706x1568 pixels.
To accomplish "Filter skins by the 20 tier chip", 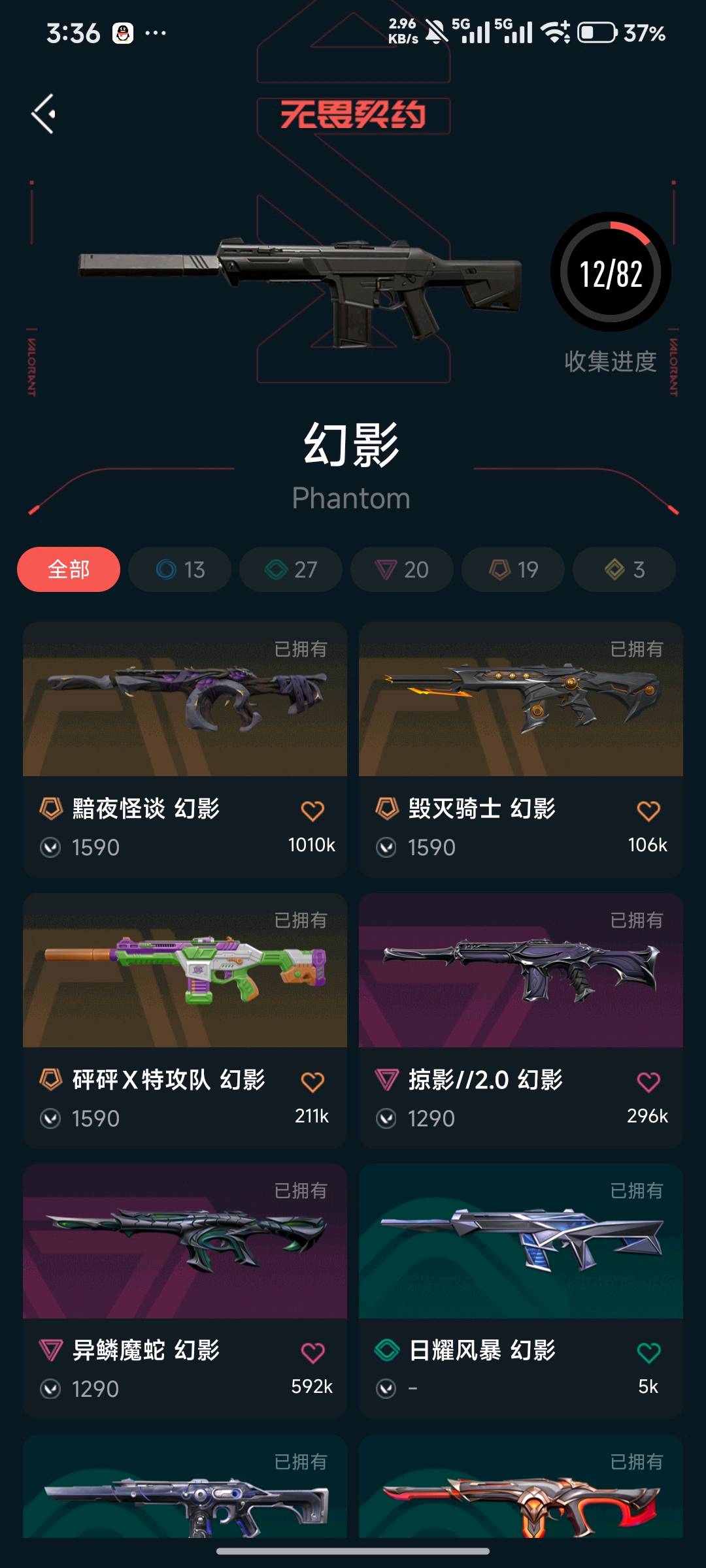I will click(x=402, y=569).
